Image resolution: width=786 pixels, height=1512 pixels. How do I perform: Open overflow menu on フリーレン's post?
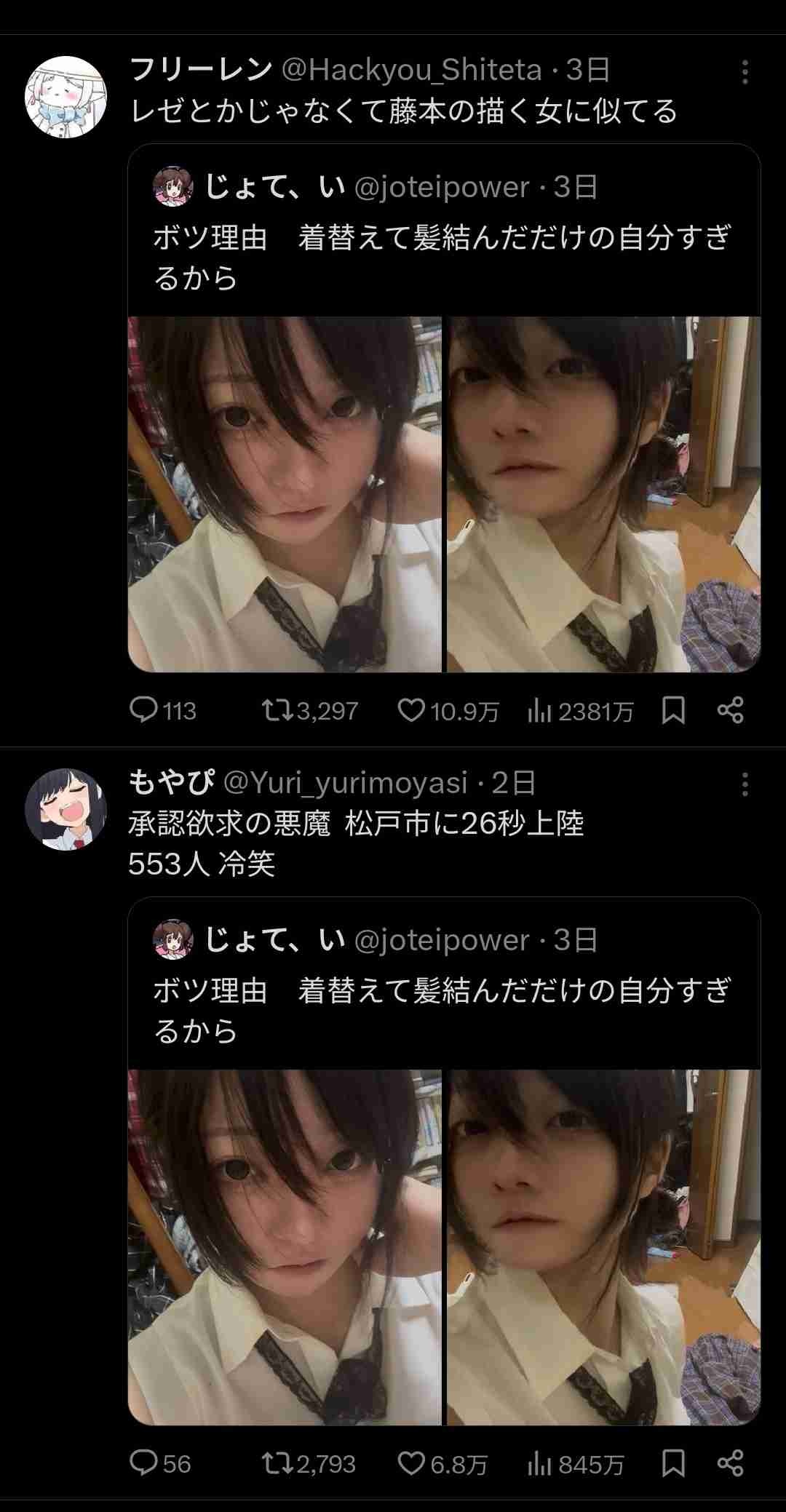pos(744,72)
